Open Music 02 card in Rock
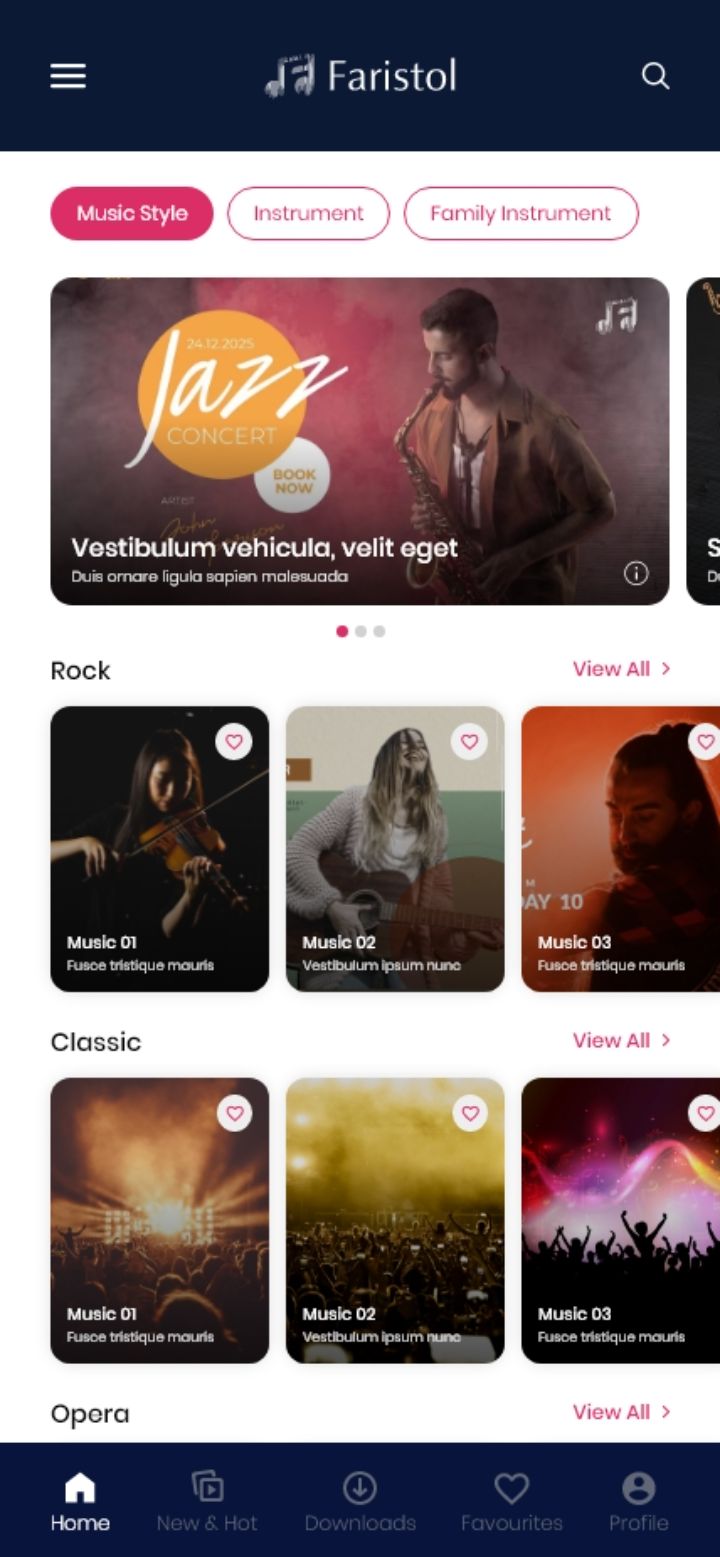The height and width of the screenshot is (1557, 720). click(x=395, y=860)
